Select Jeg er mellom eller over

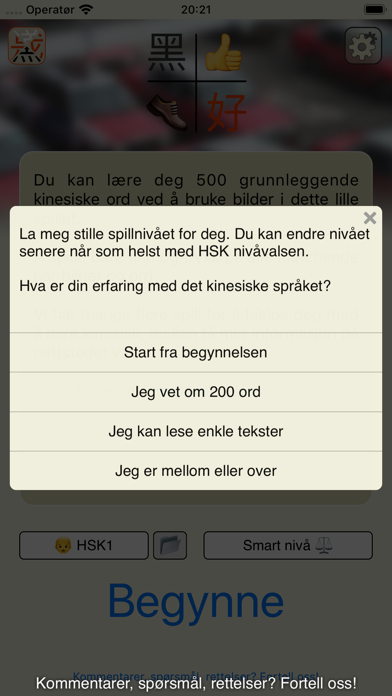[x=196, y=471]
